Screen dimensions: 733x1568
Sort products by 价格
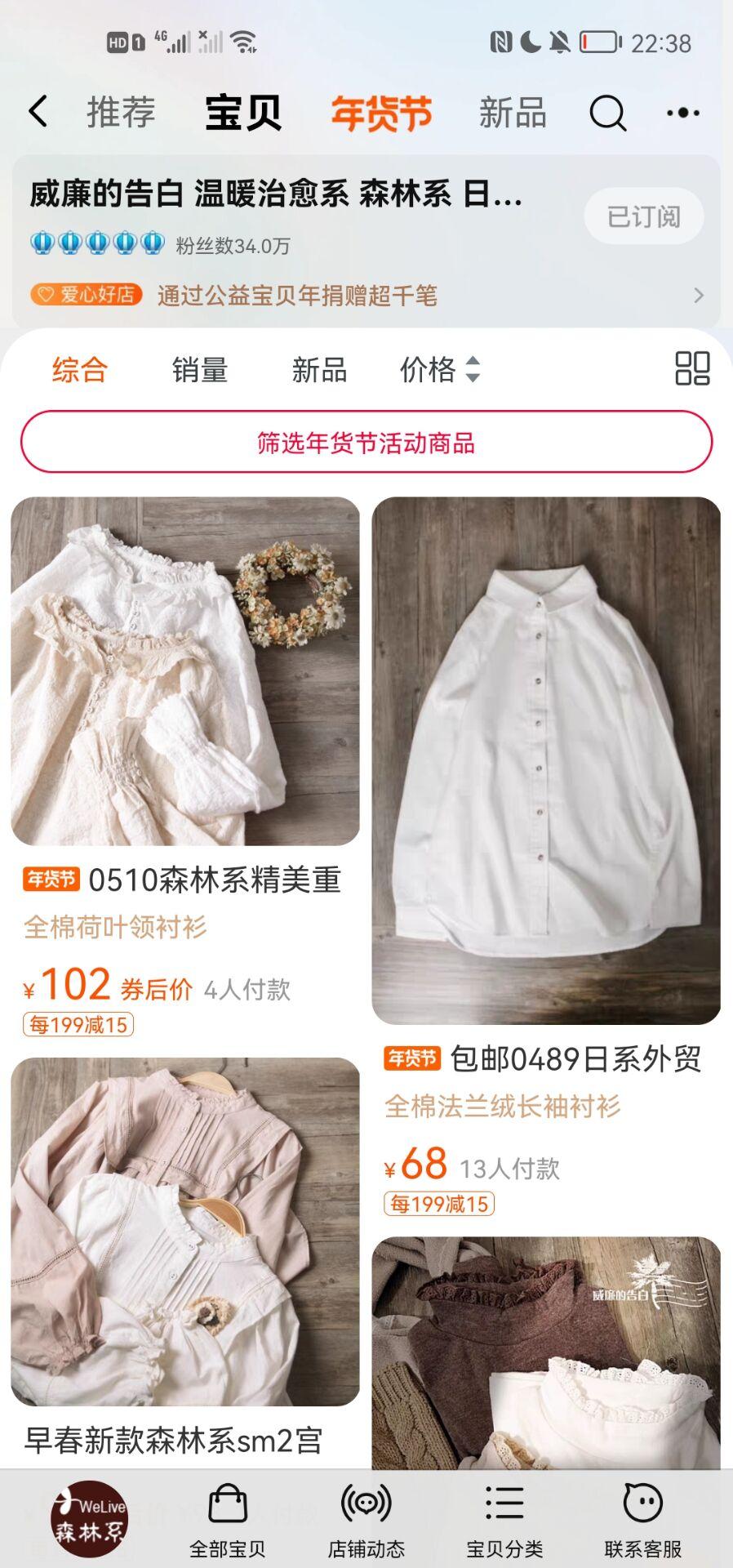[x=439, y=370]
